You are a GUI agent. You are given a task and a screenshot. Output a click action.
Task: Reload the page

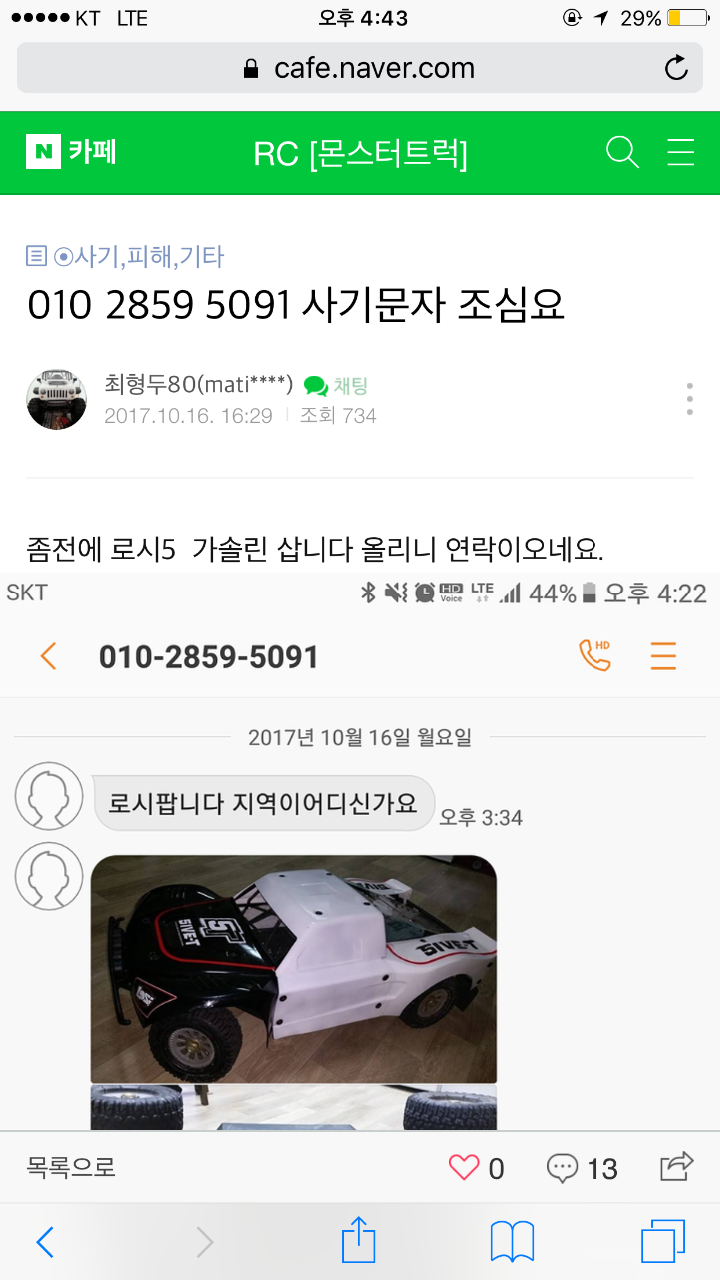tap(676, 69)
